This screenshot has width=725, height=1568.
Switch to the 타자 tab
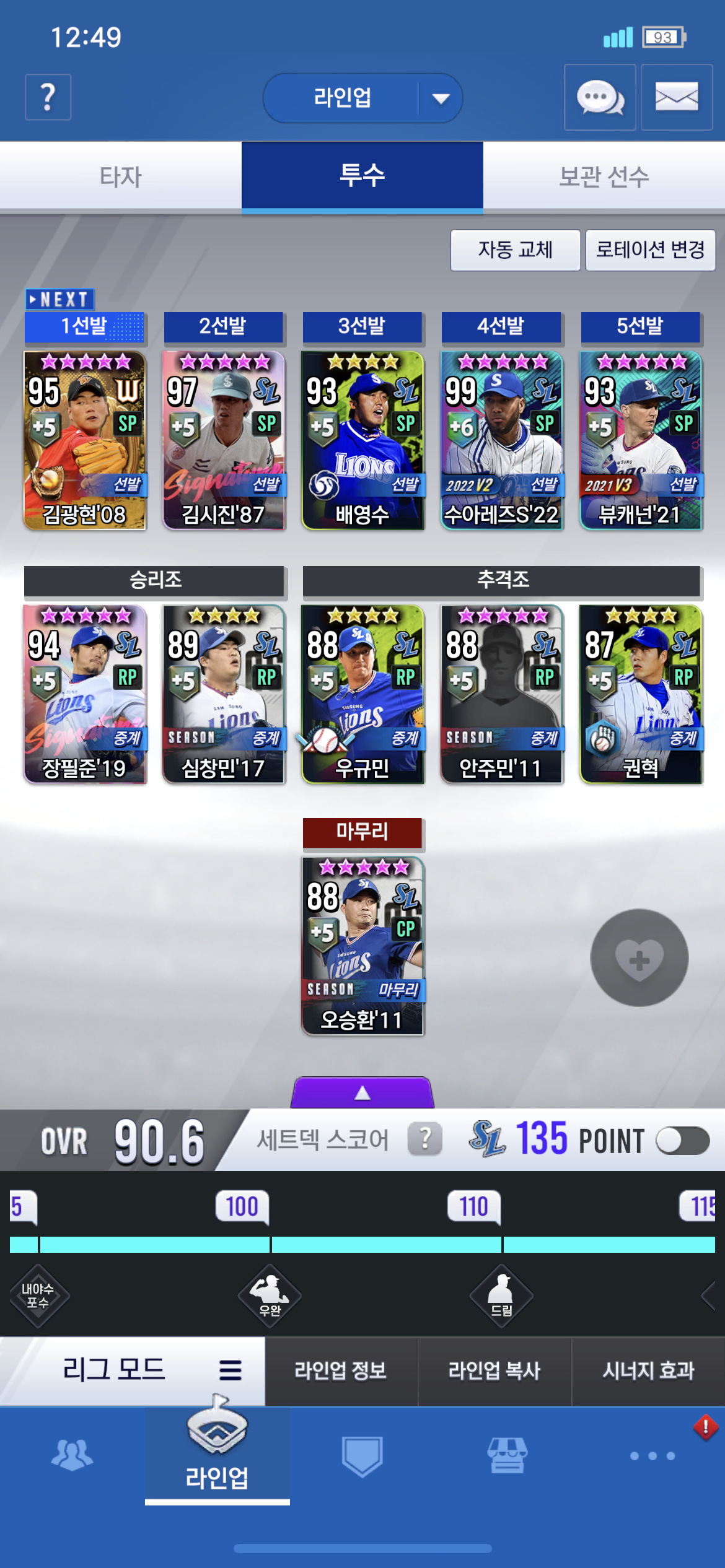point(121,176)
